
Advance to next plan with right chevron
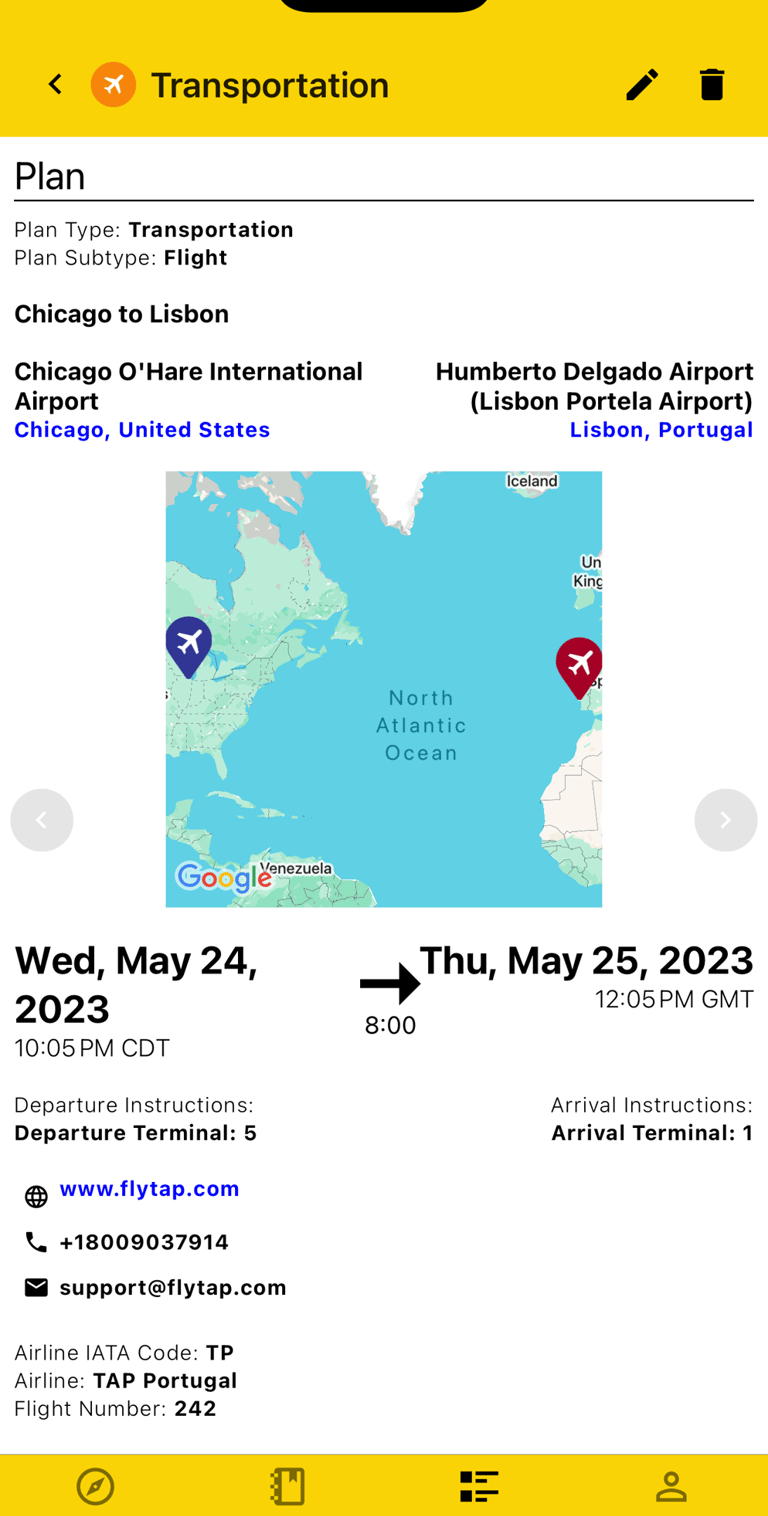click(x=726, y=819)
